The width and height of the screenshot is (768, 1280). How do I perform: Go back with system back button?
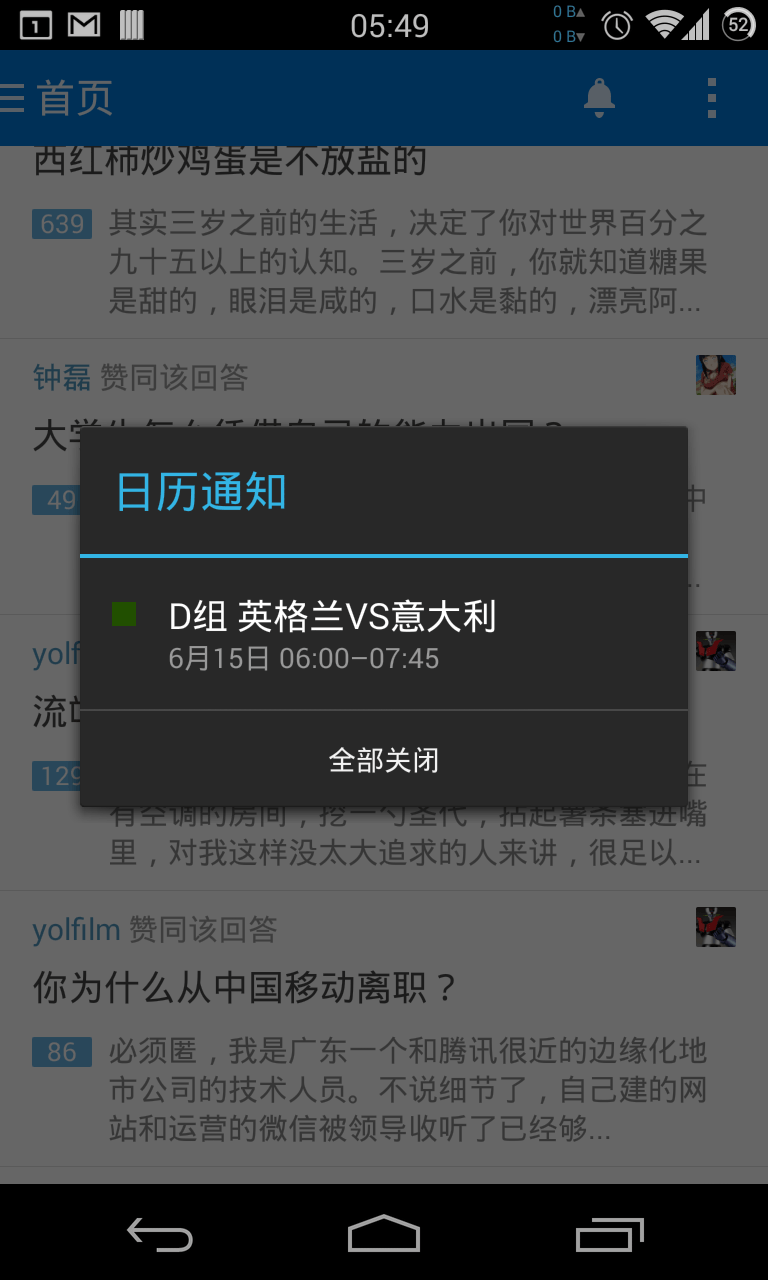point(160,1234)
